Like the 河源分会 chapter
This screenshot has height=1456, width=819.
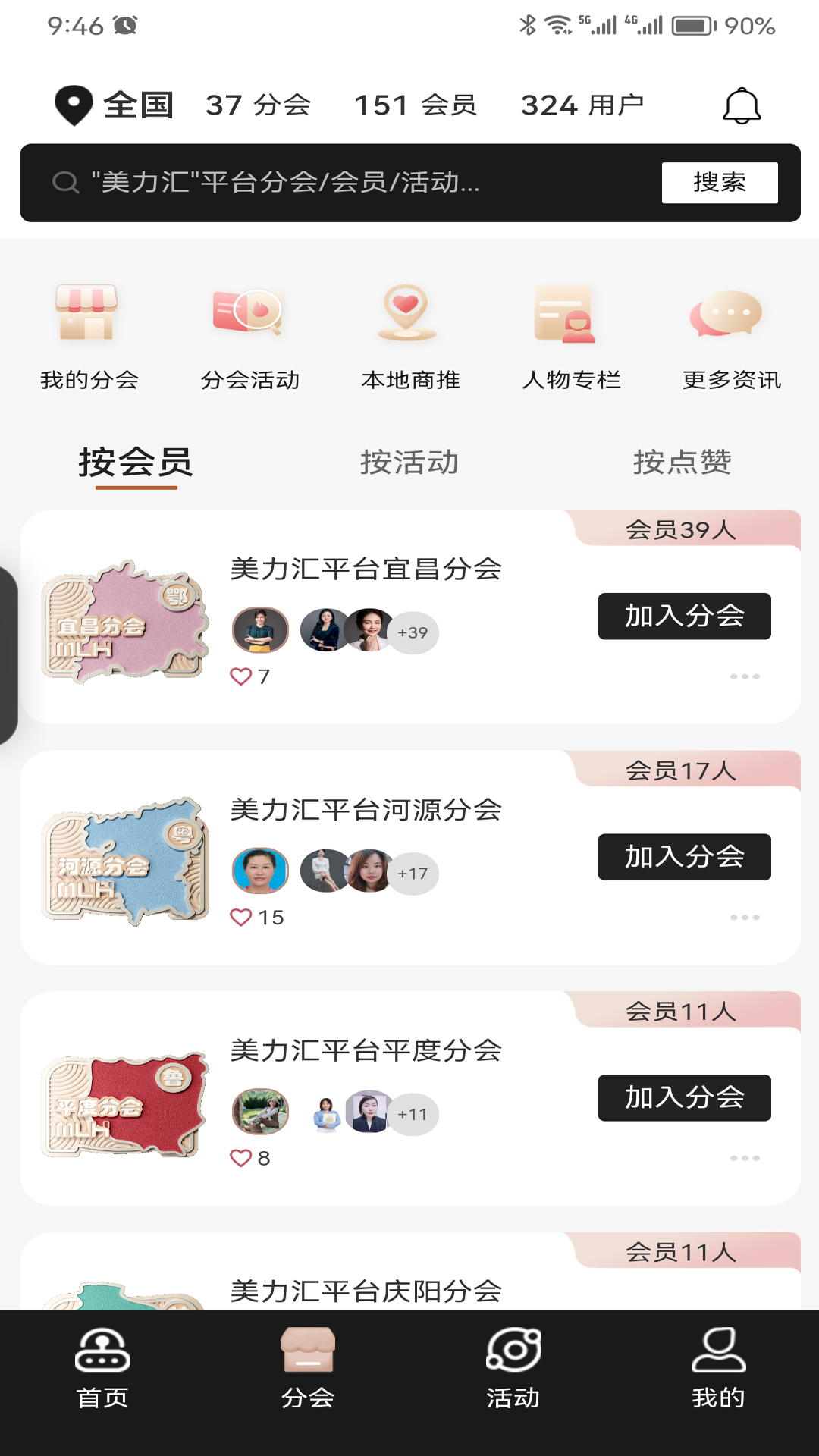click(x=241, y=918)
